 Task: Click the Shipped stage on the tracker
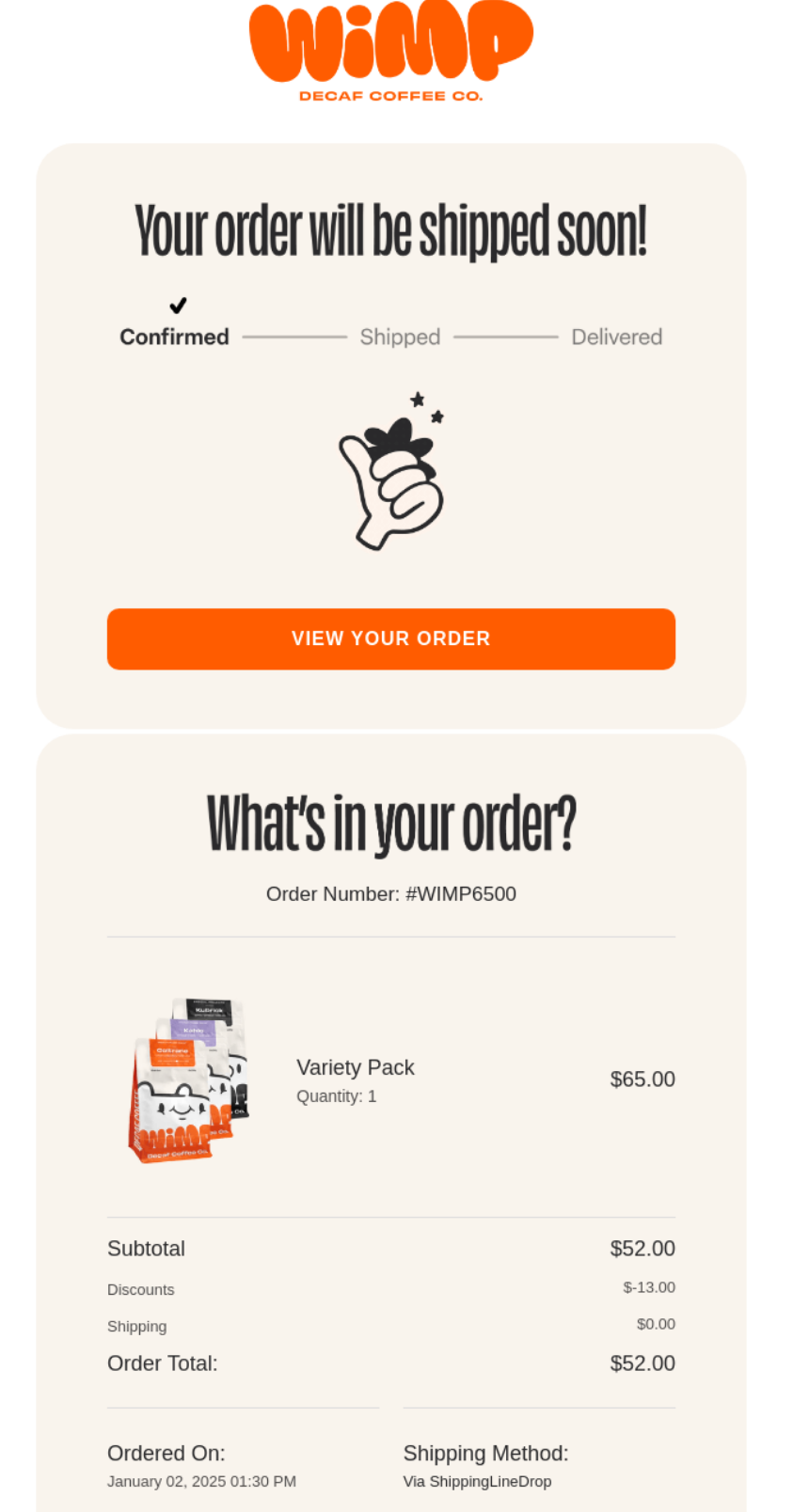[400, 337]
